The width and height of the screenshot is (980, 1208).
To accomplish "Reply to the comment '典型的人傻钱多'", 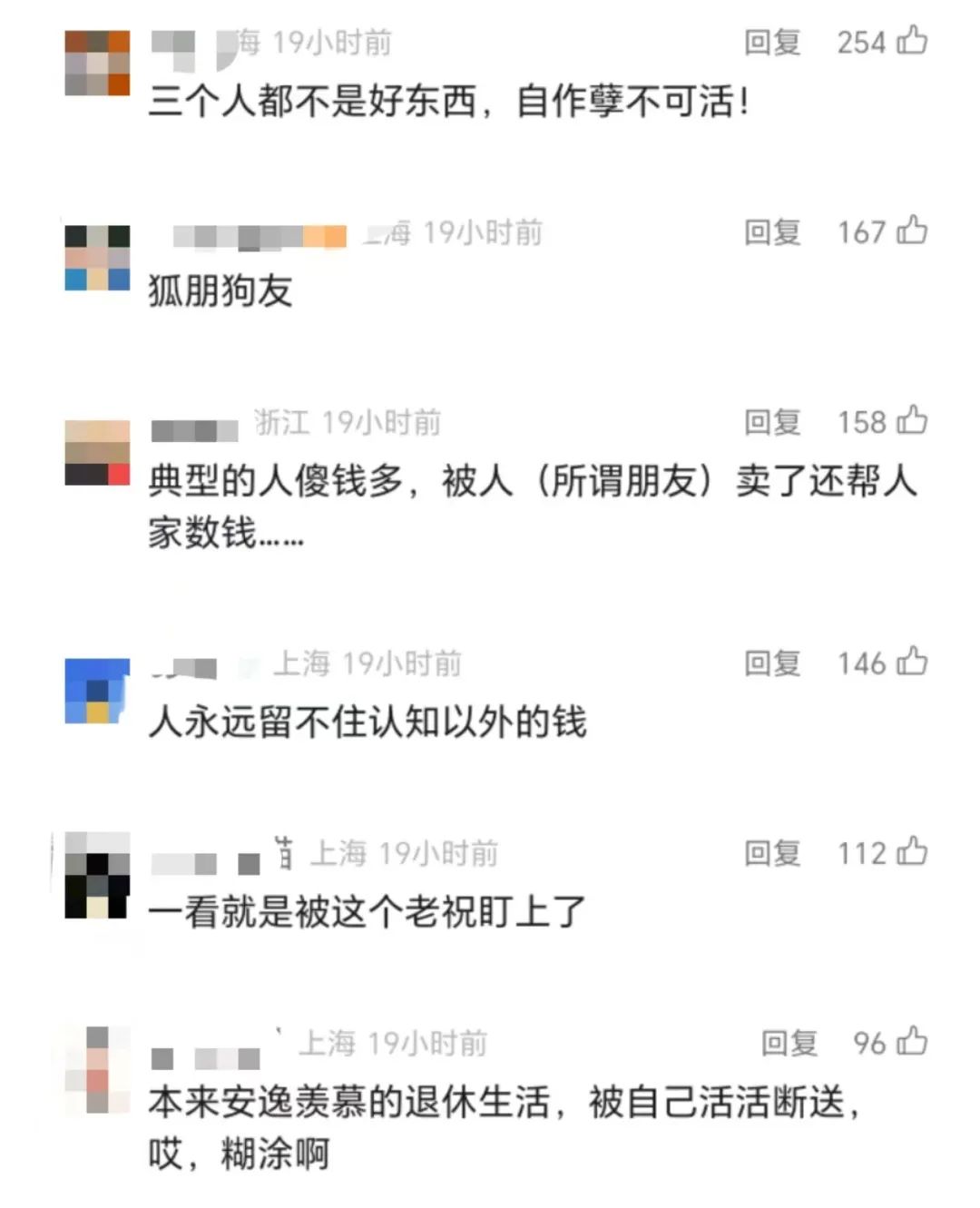I will (x=772, y=423).
